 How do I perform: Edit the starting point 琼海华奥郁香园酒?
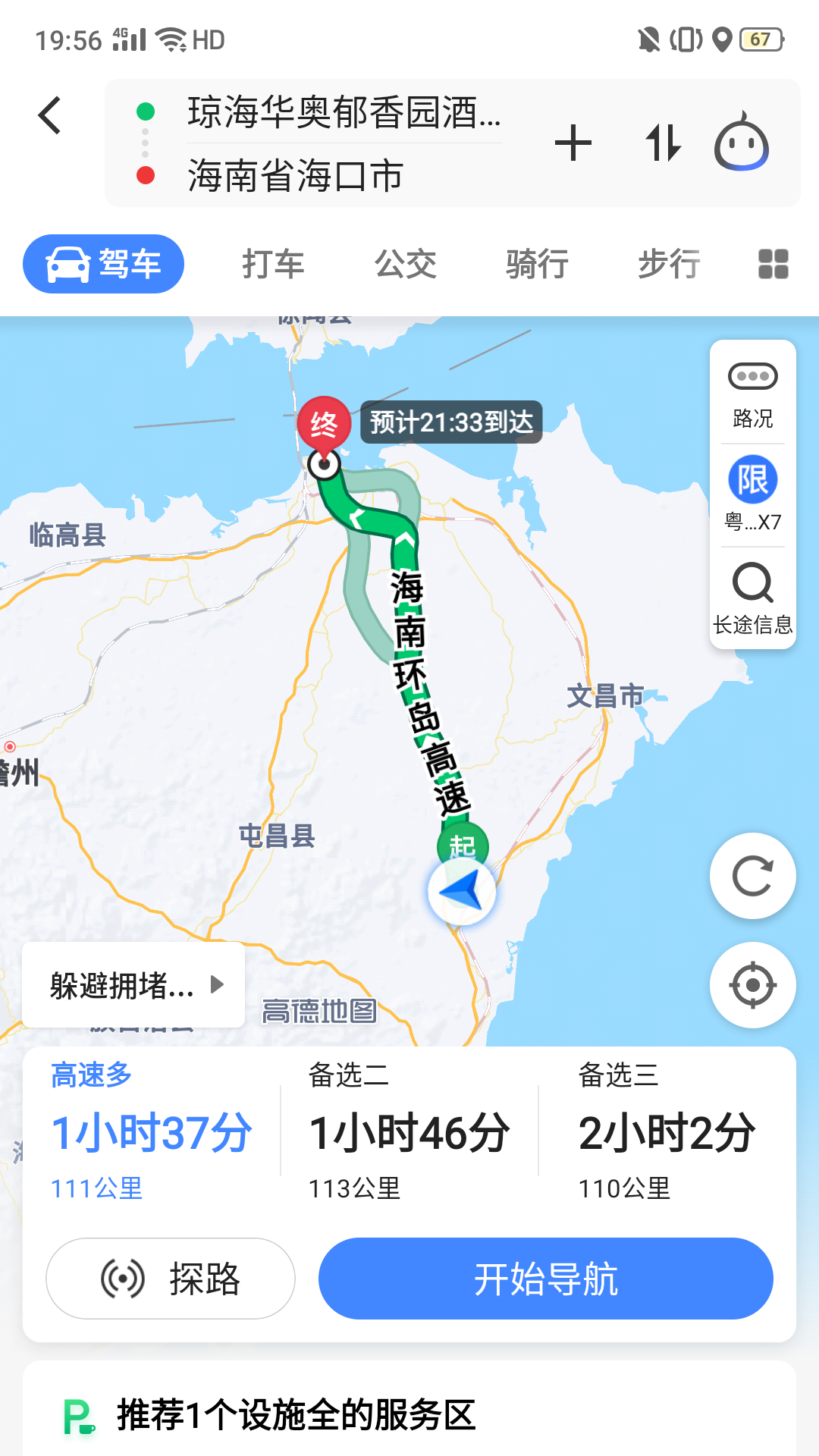[343, 112]
